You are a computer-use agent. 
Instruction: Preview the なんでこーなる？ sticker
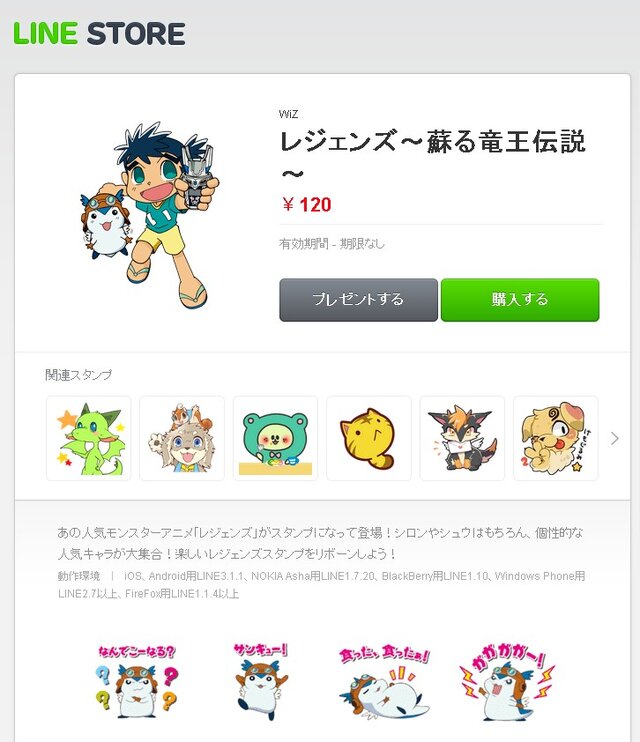136,682
